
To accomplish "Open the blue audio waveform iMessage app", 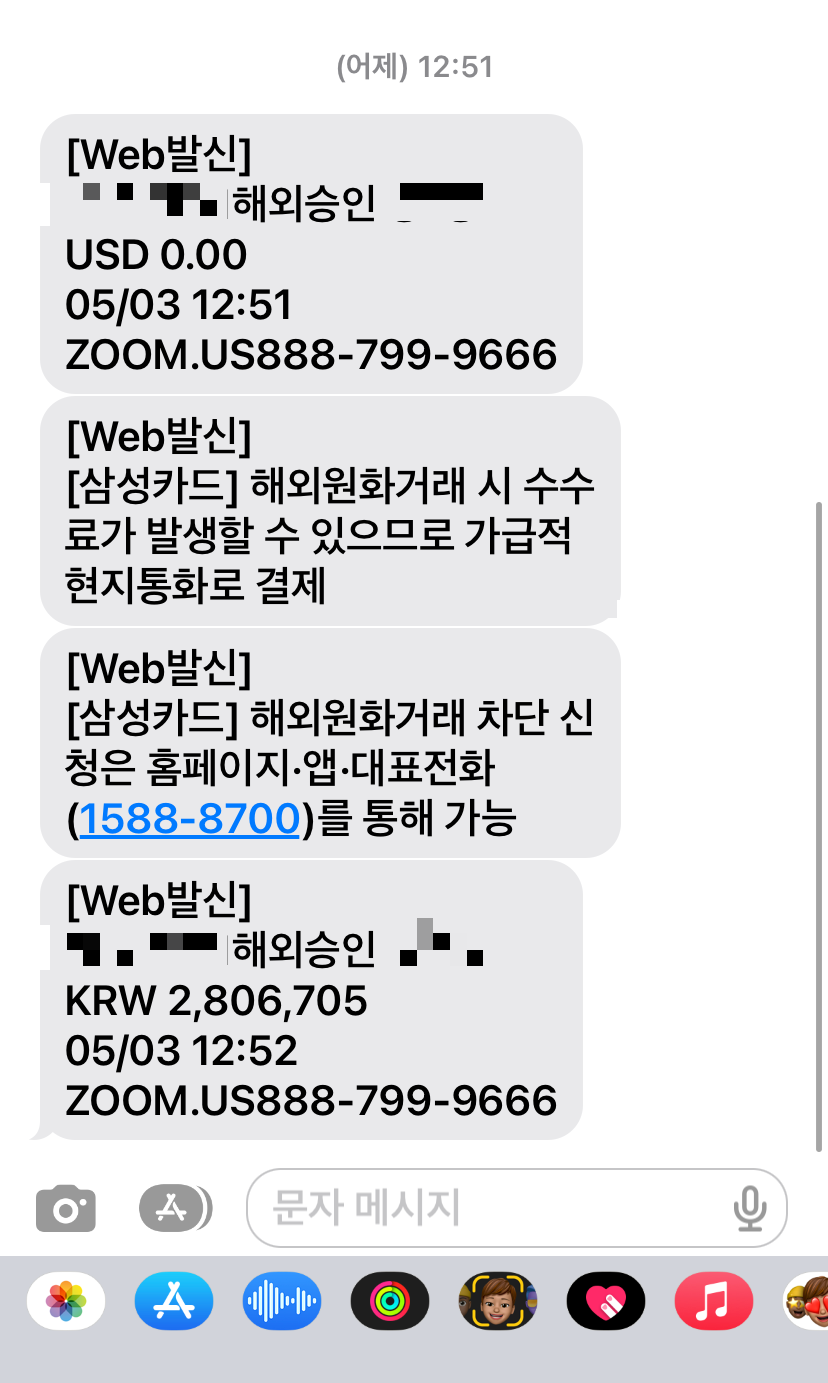I will [281, 1301].
